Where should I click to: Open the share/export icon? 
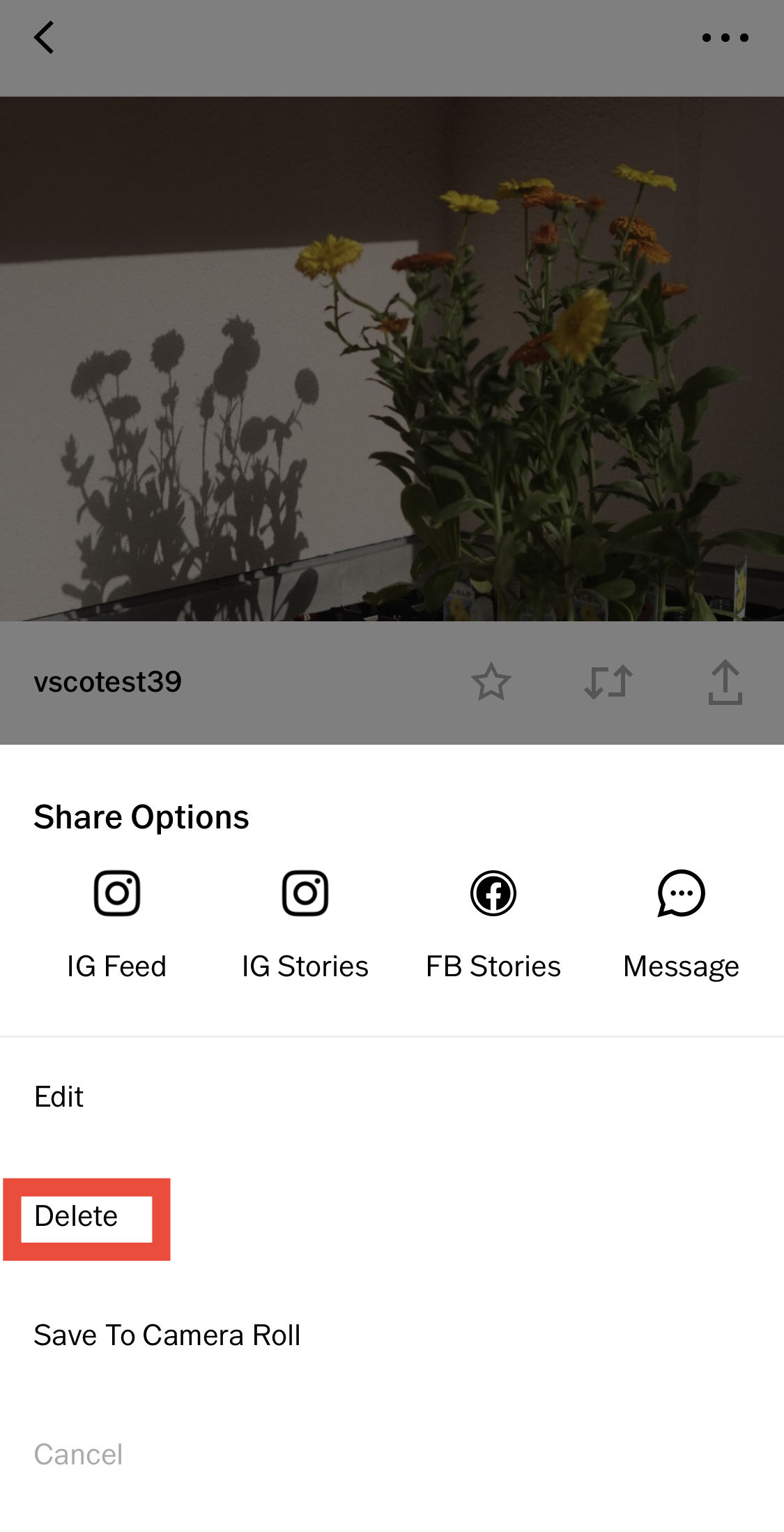pos(724,681)
